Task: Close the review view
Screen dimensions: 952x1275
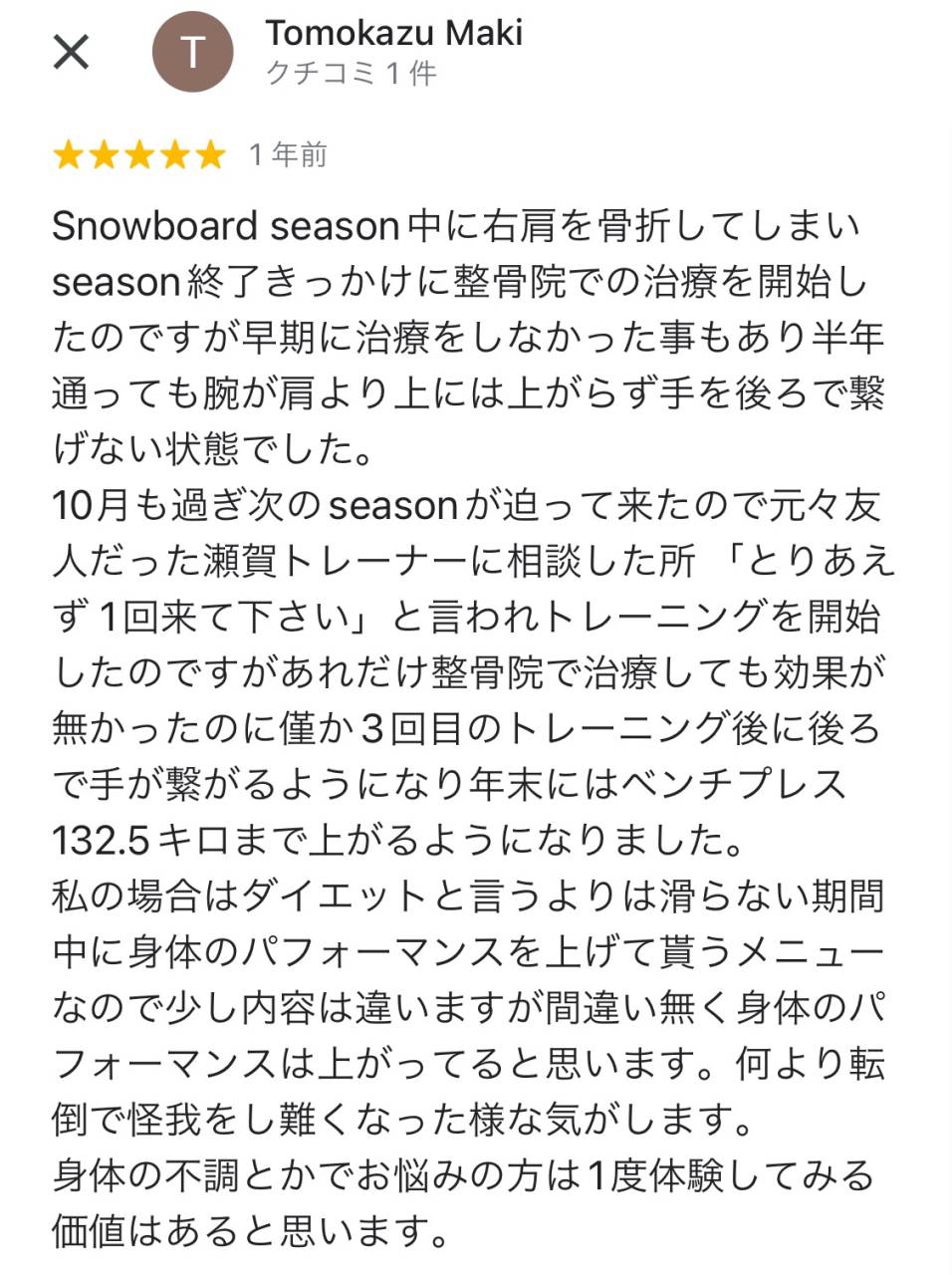Action: (71, 52)
